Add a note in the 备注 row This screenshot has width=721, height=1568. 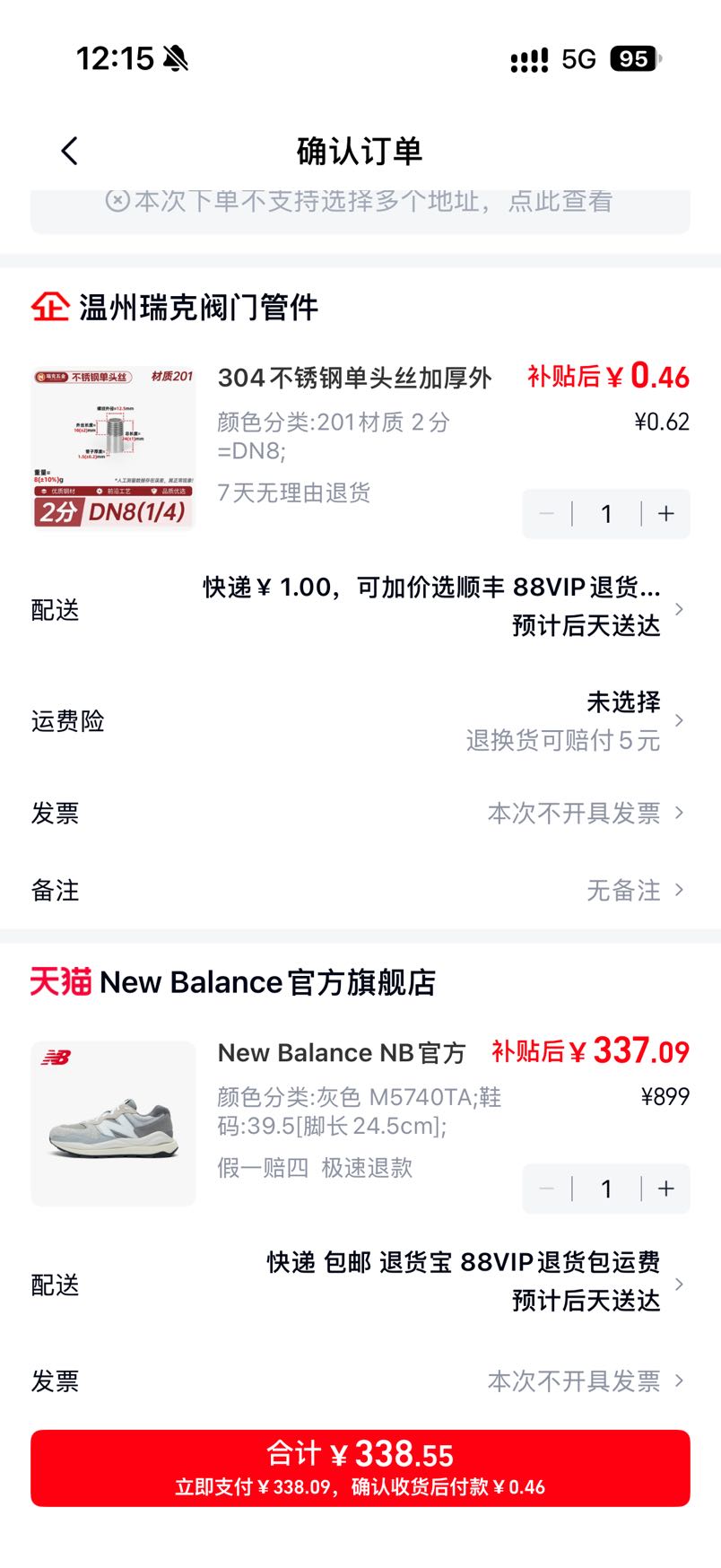tap(360, 890)
